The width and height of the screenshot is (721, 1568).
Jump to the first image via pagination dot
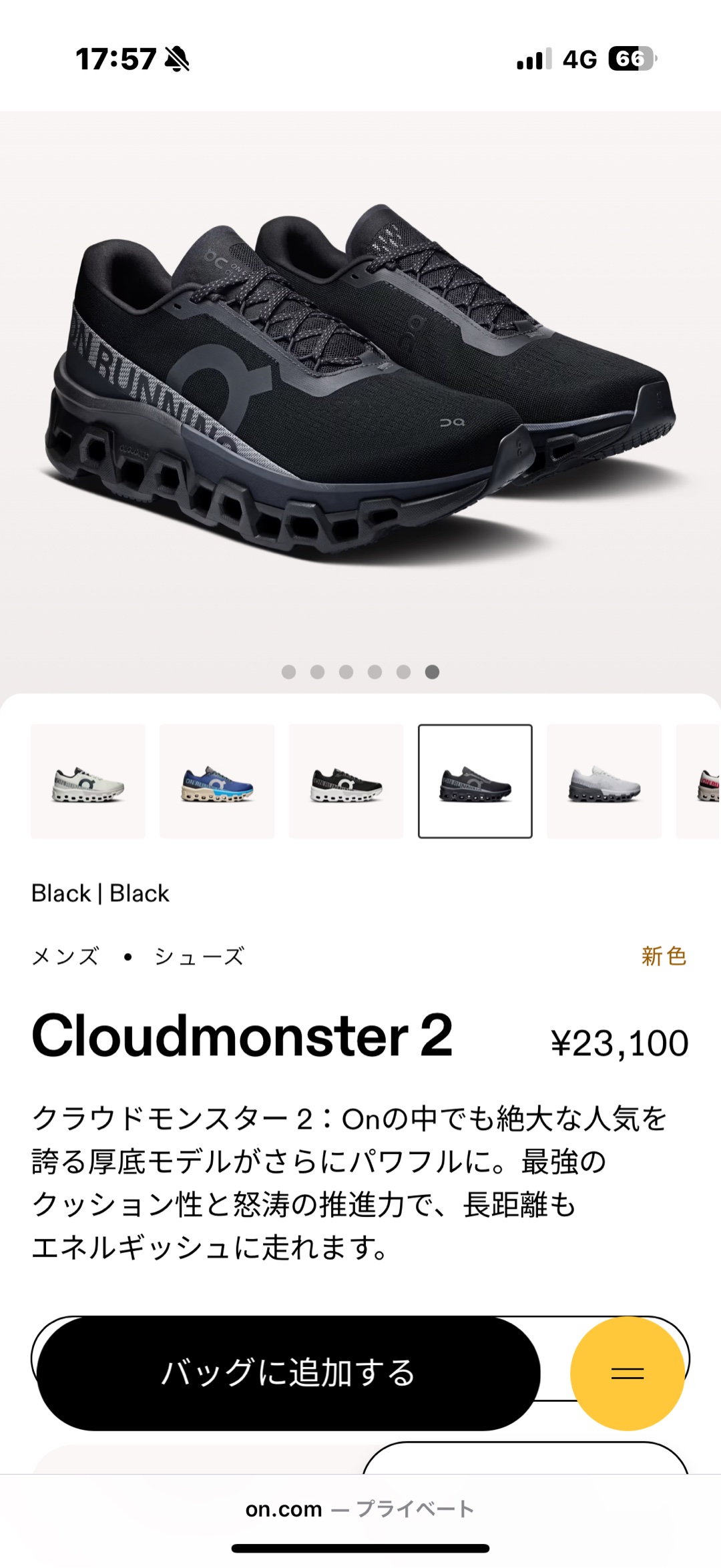[x=288, y=672]
